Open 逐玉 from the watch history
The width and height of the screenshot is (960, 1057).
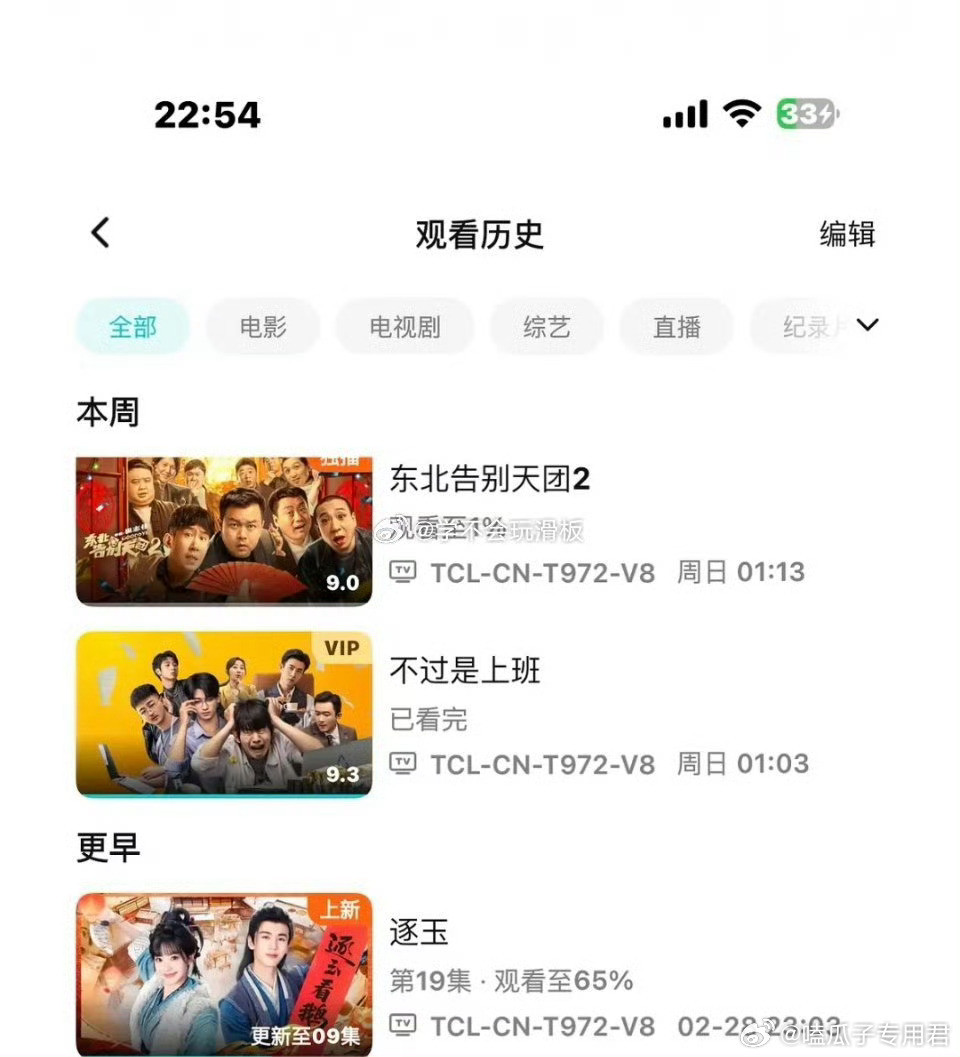(421, 933)
